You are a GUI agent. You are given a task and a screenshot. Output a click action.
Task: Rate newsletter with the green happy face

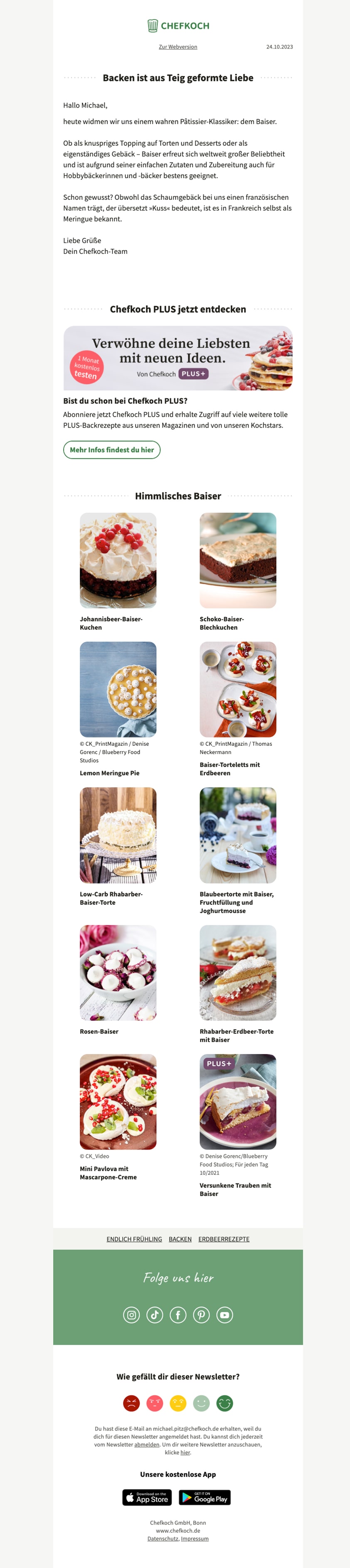coord(224,1403)
